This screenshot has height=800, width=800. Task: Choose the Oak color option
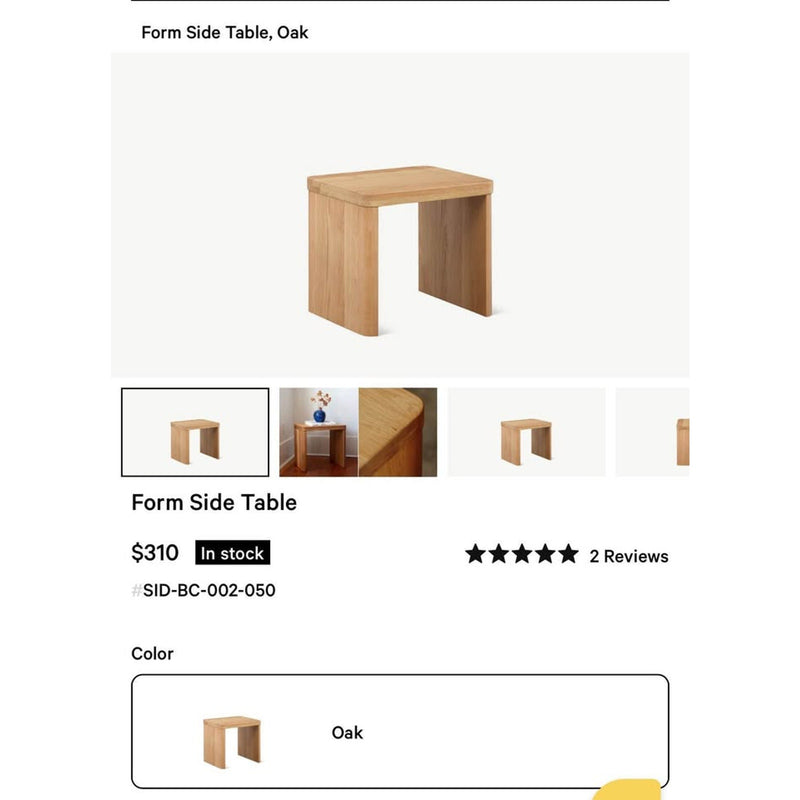[400, 732]
